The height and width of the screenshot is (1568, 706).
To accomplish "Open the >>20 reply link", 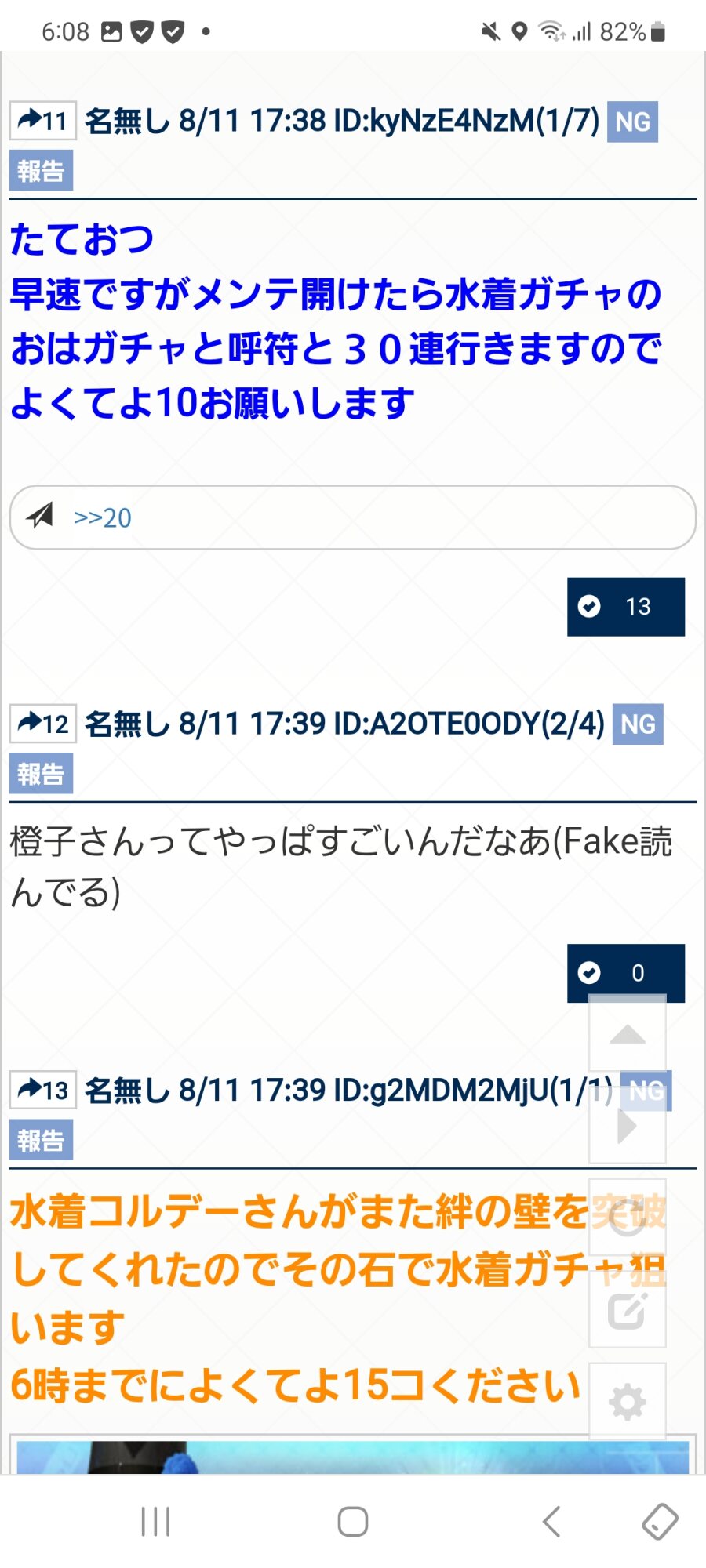I will (x=103, y=517).
